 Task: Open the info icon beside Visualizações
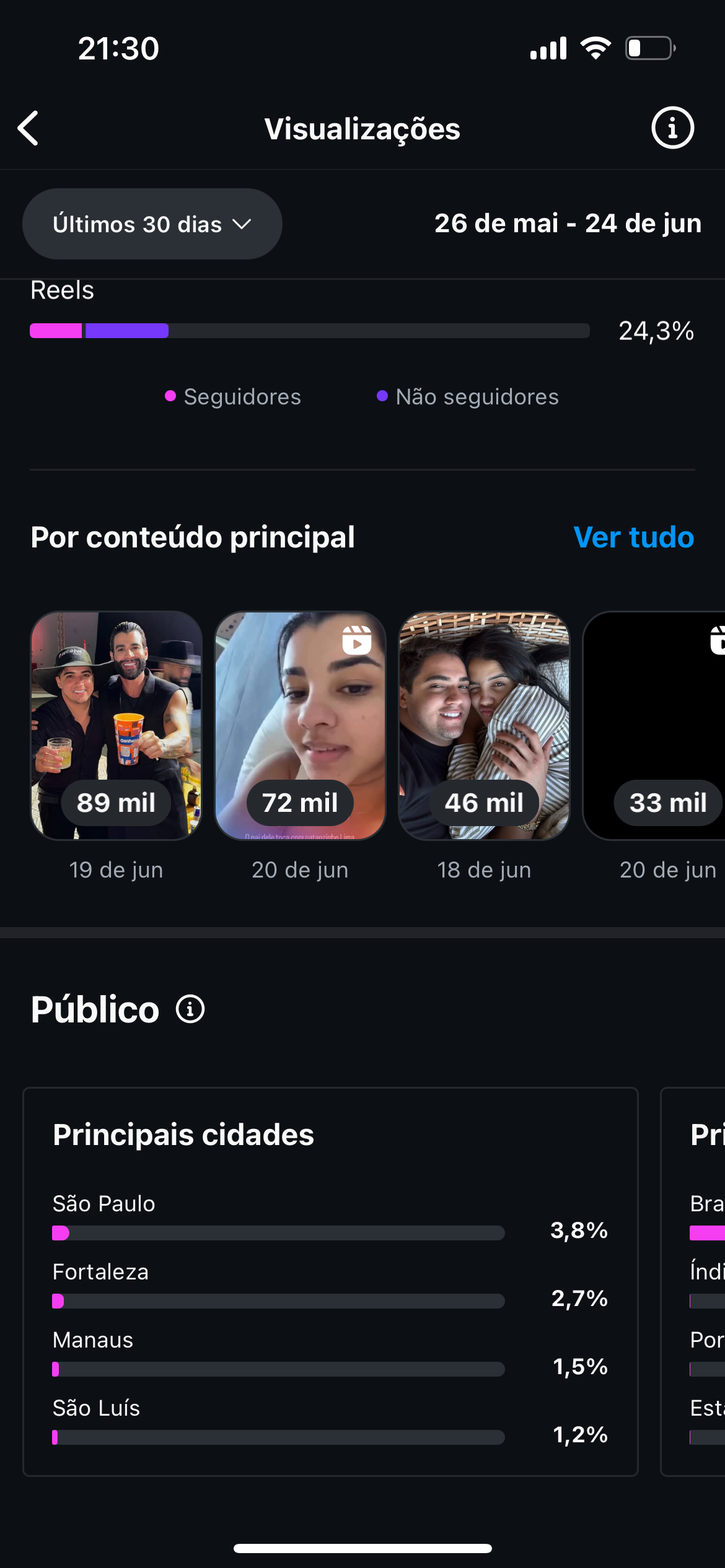pos(672,128)
